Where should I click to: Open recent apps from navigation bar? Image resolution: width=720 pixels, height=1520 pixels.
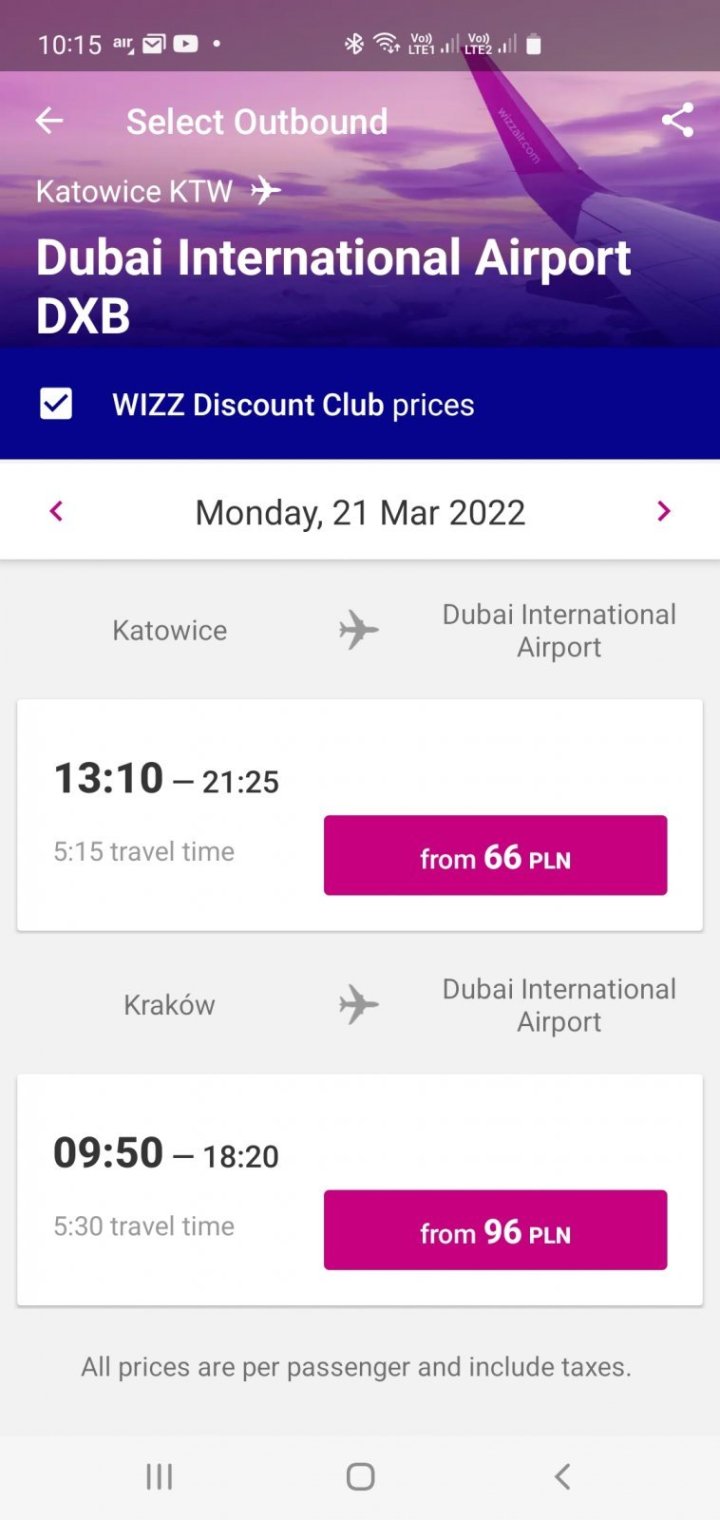pos(159,1476)
